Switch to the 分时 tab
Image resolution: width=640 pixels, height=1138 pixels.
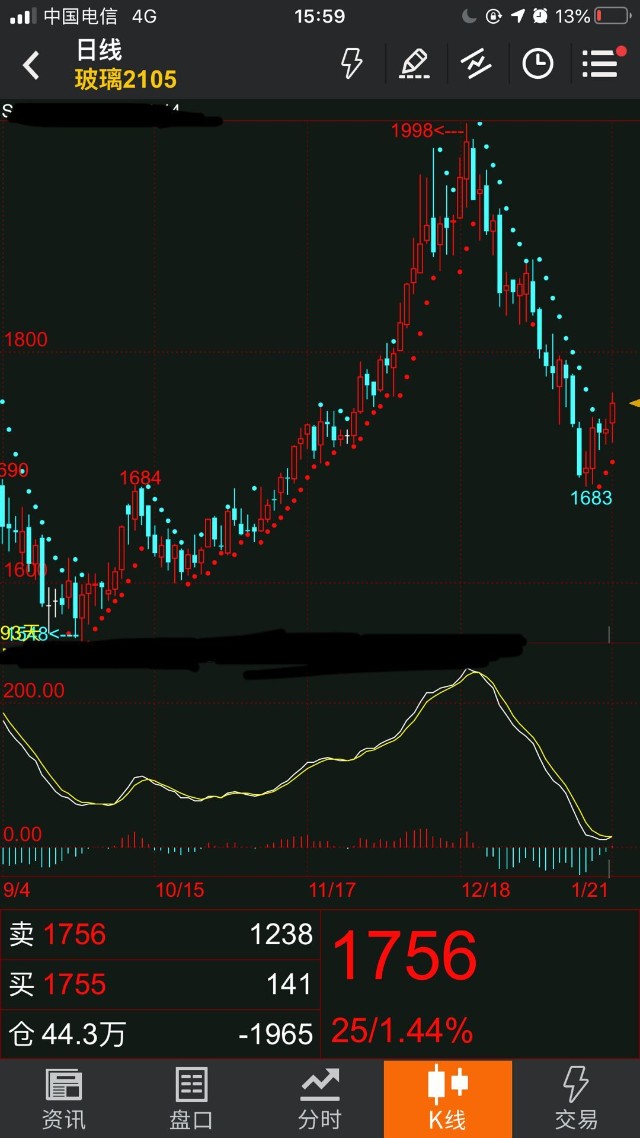pos(320,1099)
